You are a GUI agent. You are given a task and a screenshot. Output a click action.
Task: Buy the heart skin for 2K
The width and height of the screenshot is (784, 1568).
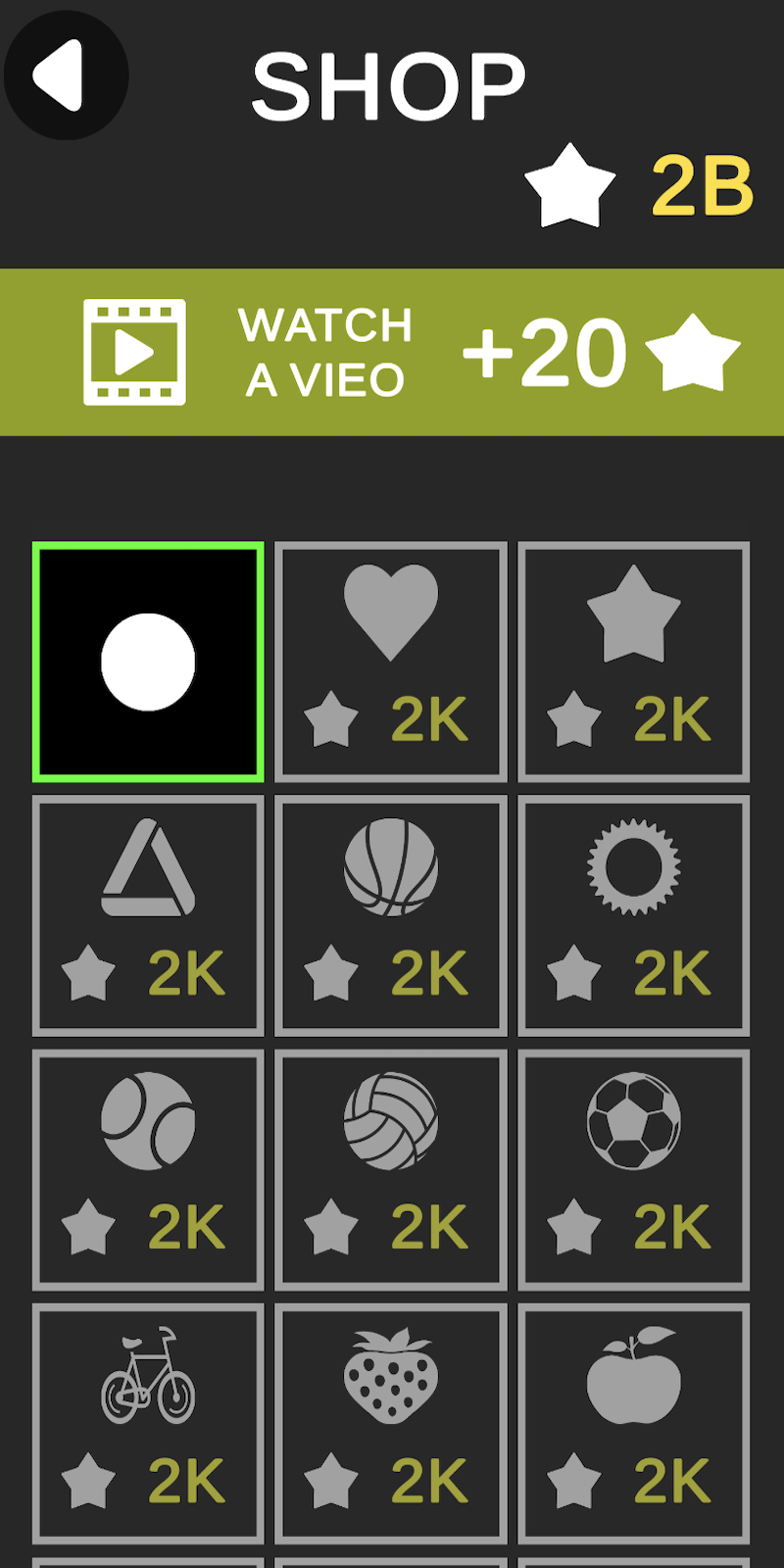click(x=391, y=661)
